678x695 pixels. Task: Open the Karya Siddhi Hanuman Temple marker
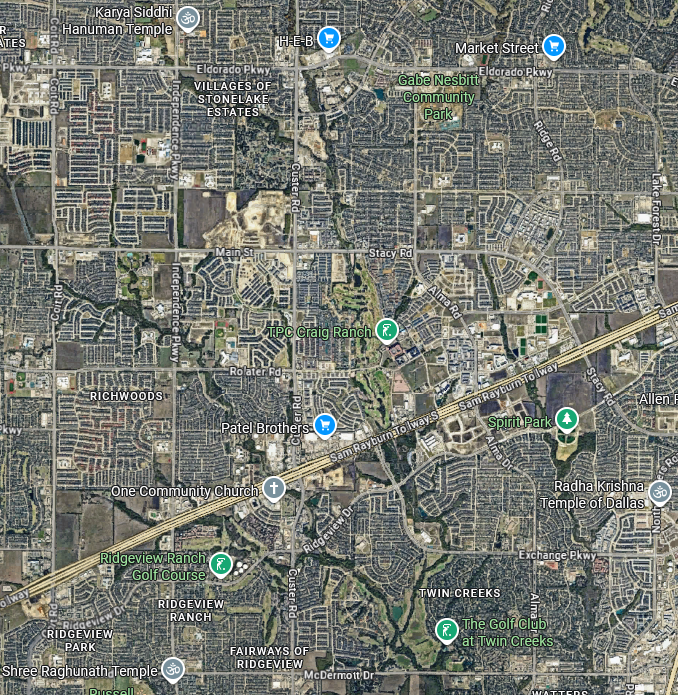186,19
